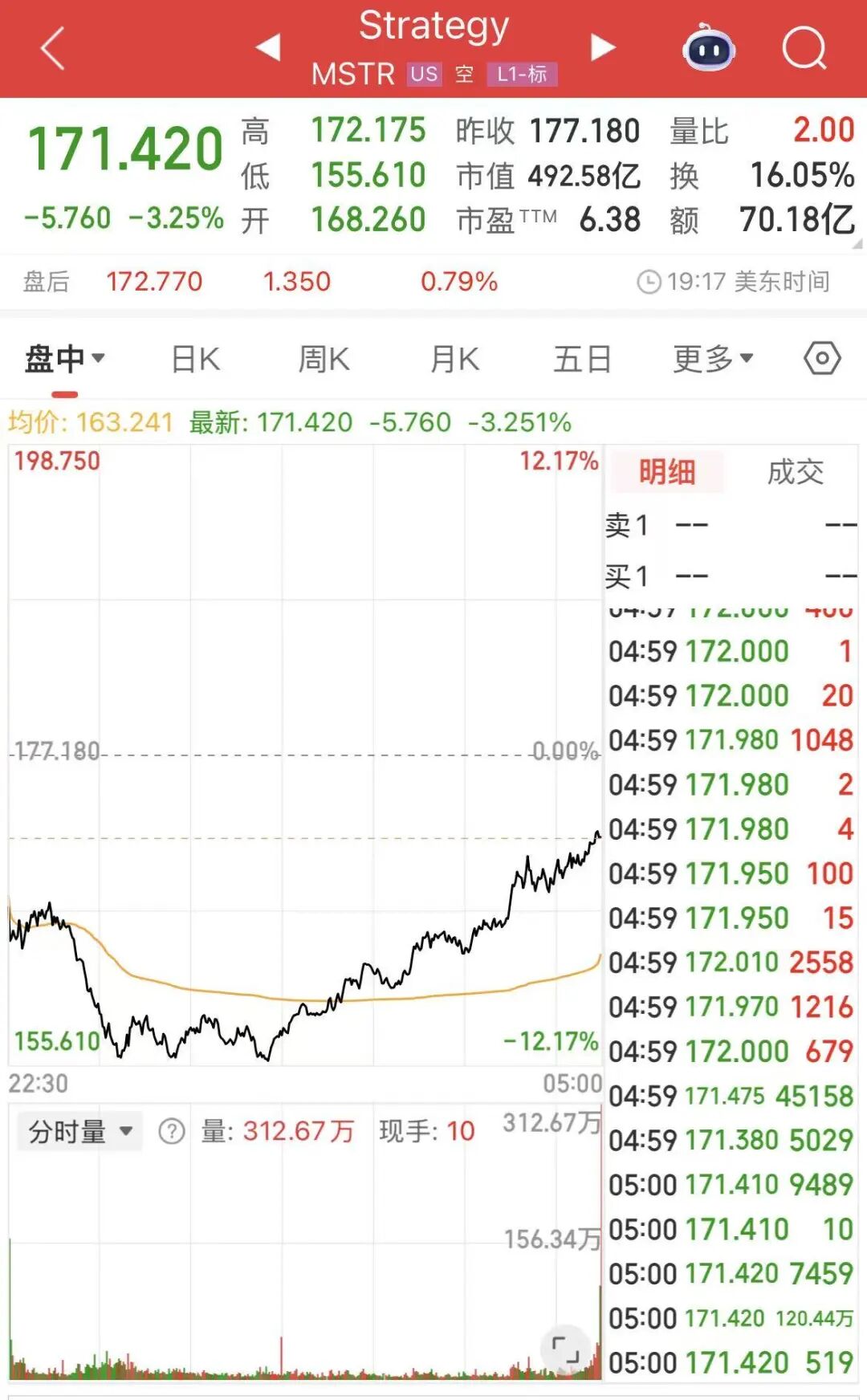867x1400 pixels.
Task: Expand the 更多 chart options
Action: click(x=712, y=359)
